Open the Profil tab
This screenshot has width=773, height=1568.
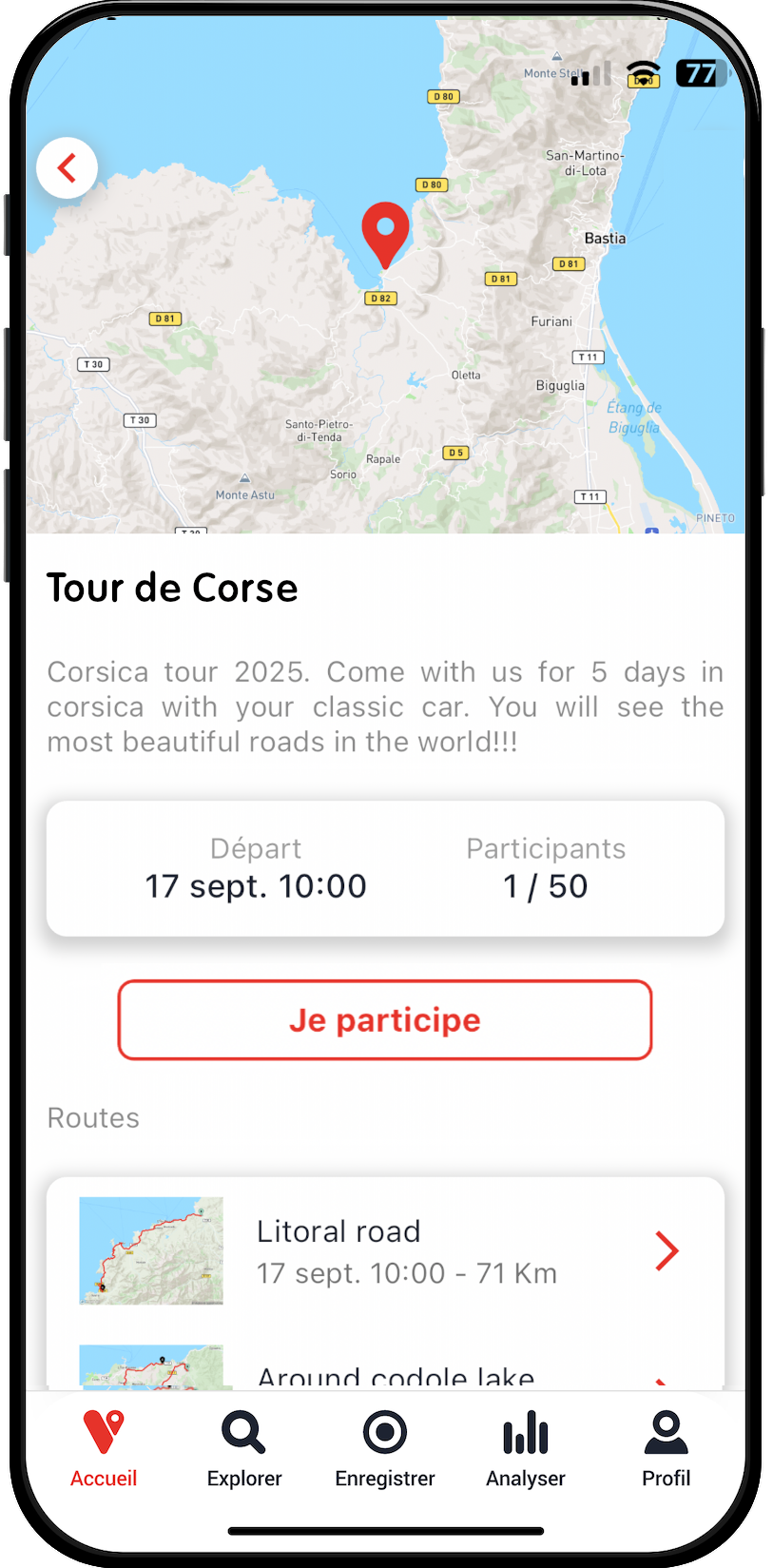(x=666, y=1449)
